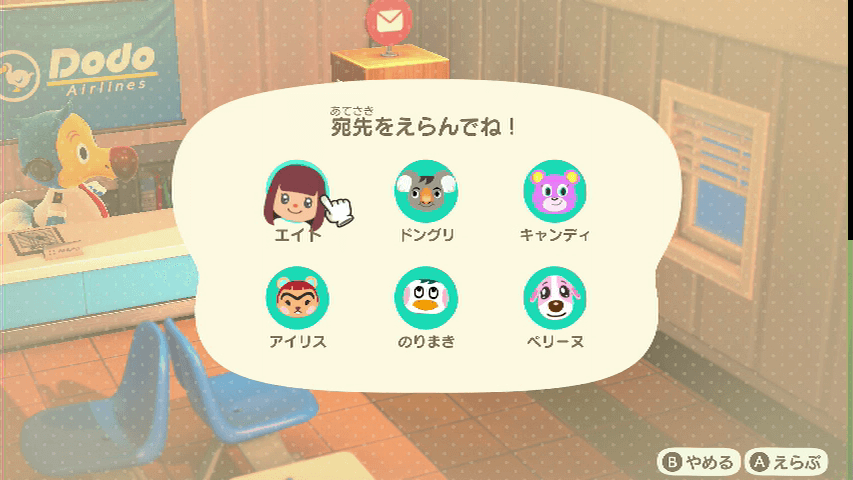The height and width of the screenshot is (480, 853).
Task: Pick キャンディ as the recipient
Action: 555,192
